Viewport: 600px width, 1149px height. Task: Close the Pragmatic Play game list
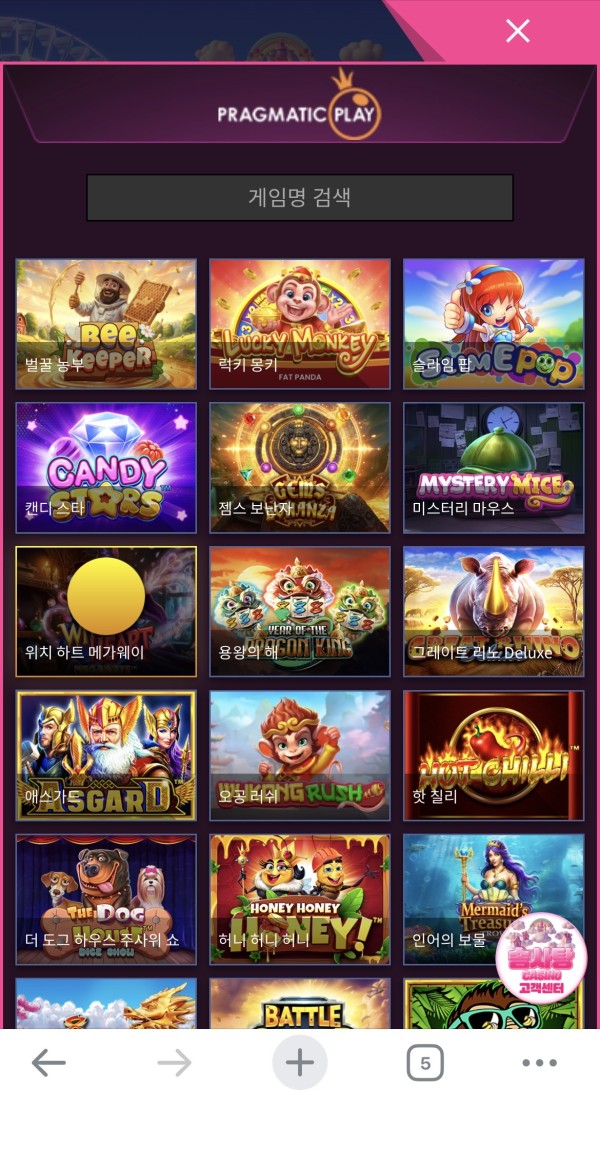[517, 31]
